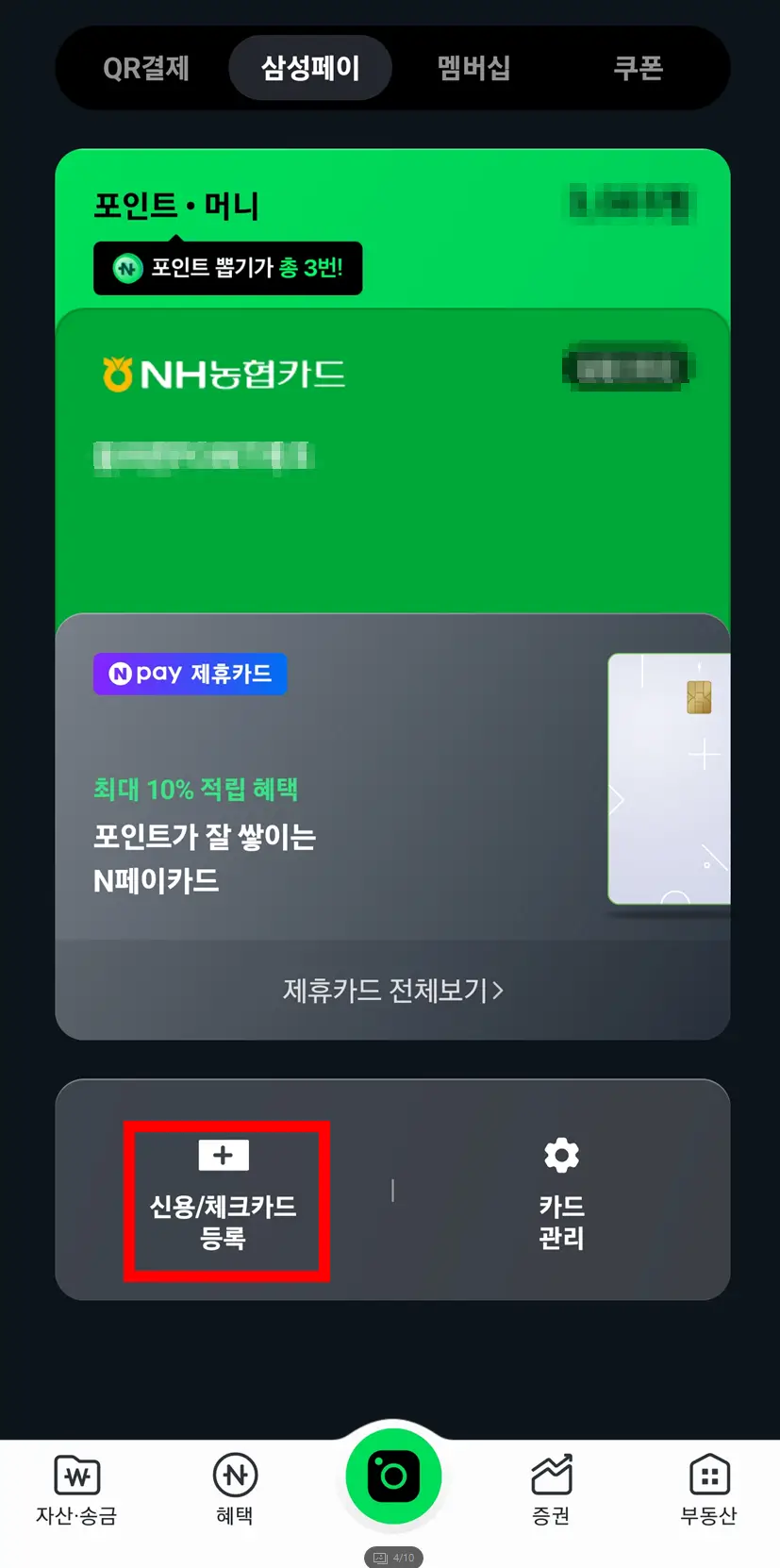This screenshot has height=1568, width=780.
Task: Tap the 혜택 N-point icon
Action: 235,1474
